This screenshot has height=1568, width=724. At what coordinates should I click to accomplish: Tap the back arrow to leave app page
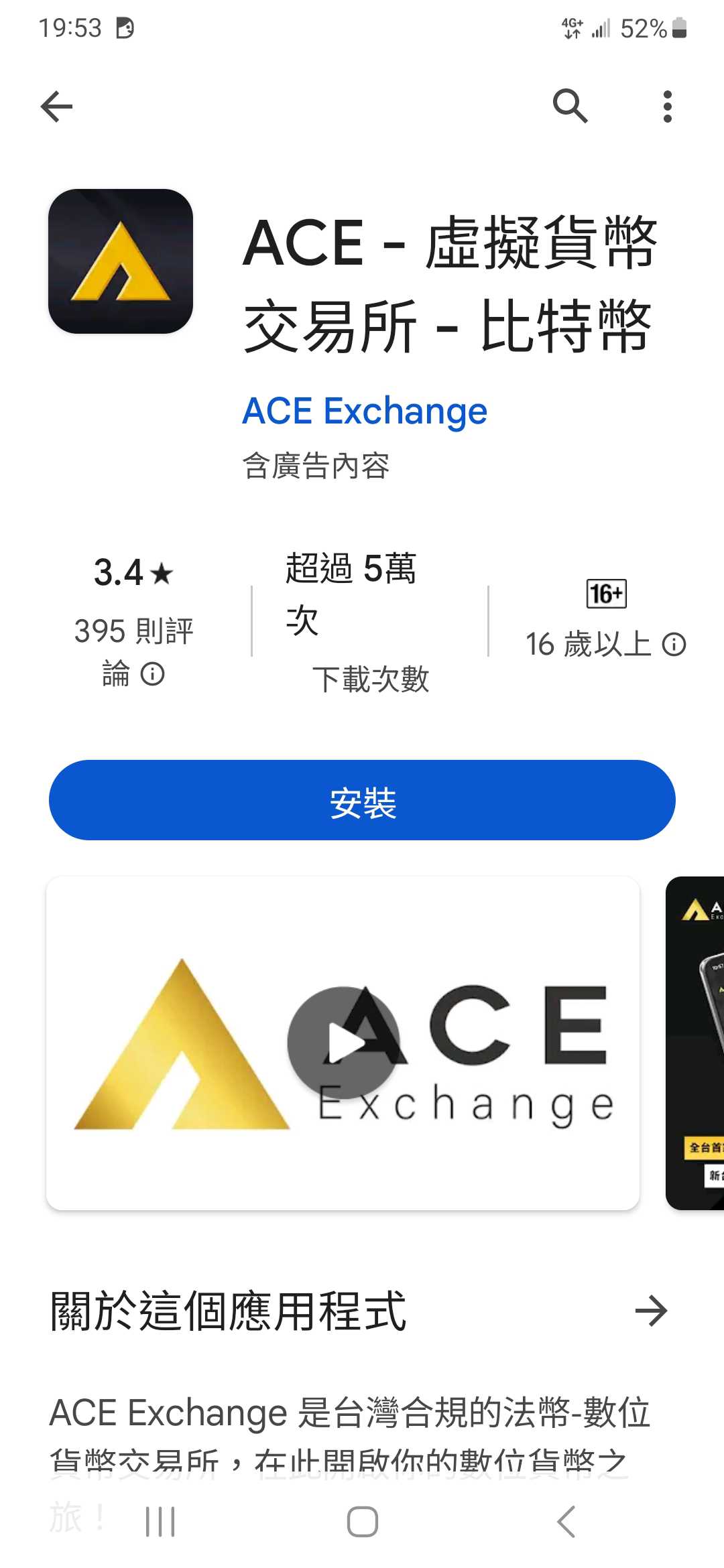click(x=56, y=105)
